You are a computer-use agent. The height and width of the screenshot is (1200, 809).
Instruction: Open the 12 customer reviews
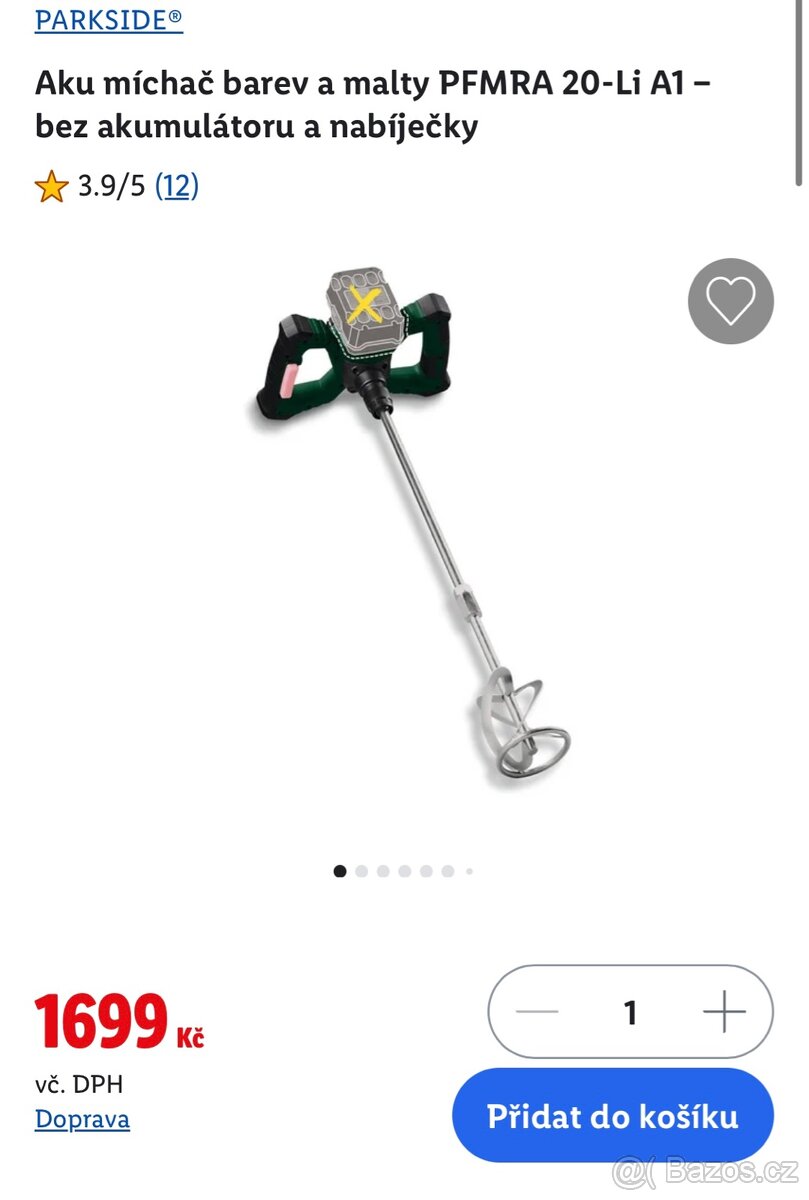177,186
